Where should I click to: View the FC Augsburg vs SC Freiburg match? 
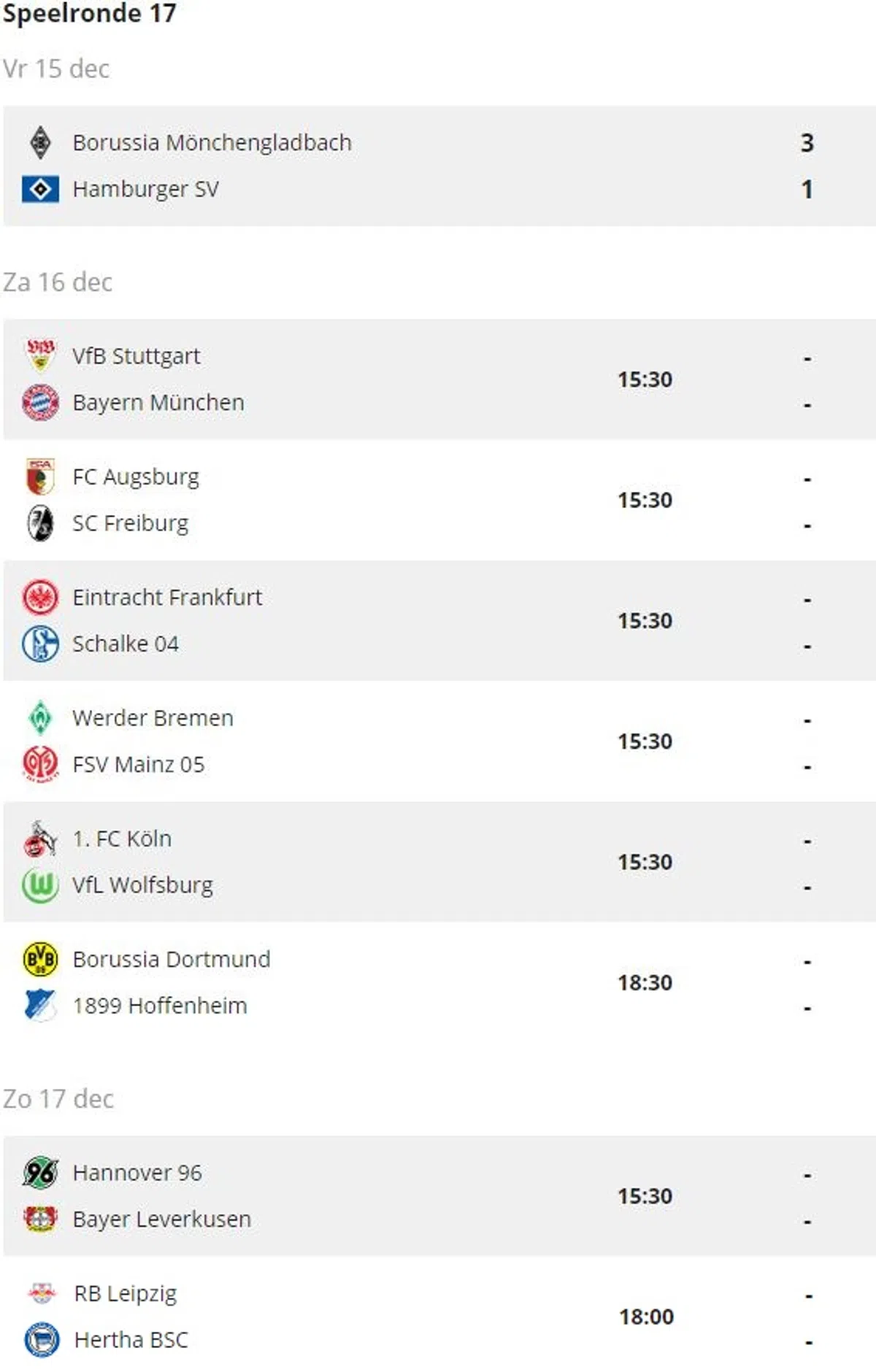coord(438,500)
